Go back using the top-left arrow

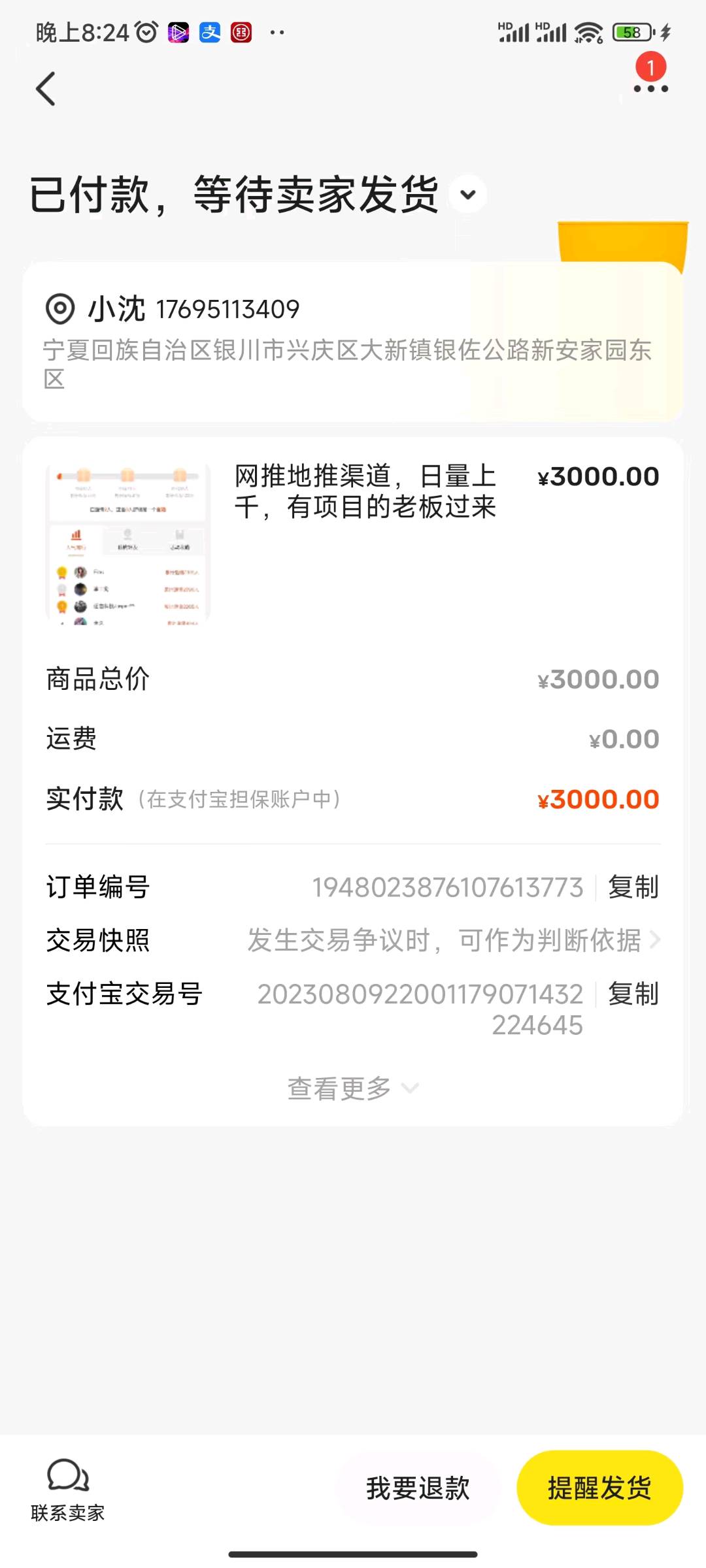[46, 89]
